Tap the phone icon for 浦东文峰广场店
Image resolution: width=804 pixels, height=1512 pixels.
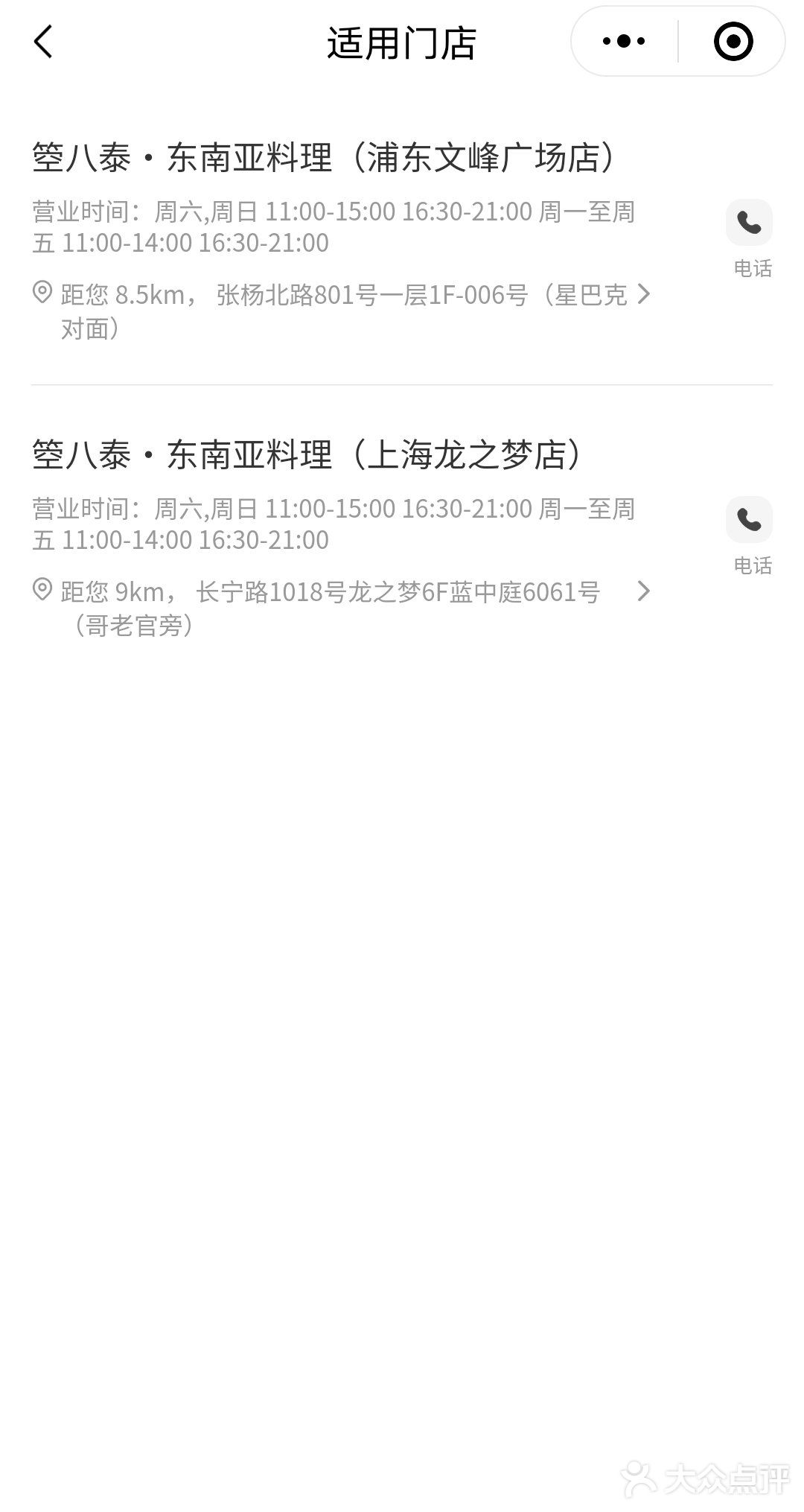748,221
